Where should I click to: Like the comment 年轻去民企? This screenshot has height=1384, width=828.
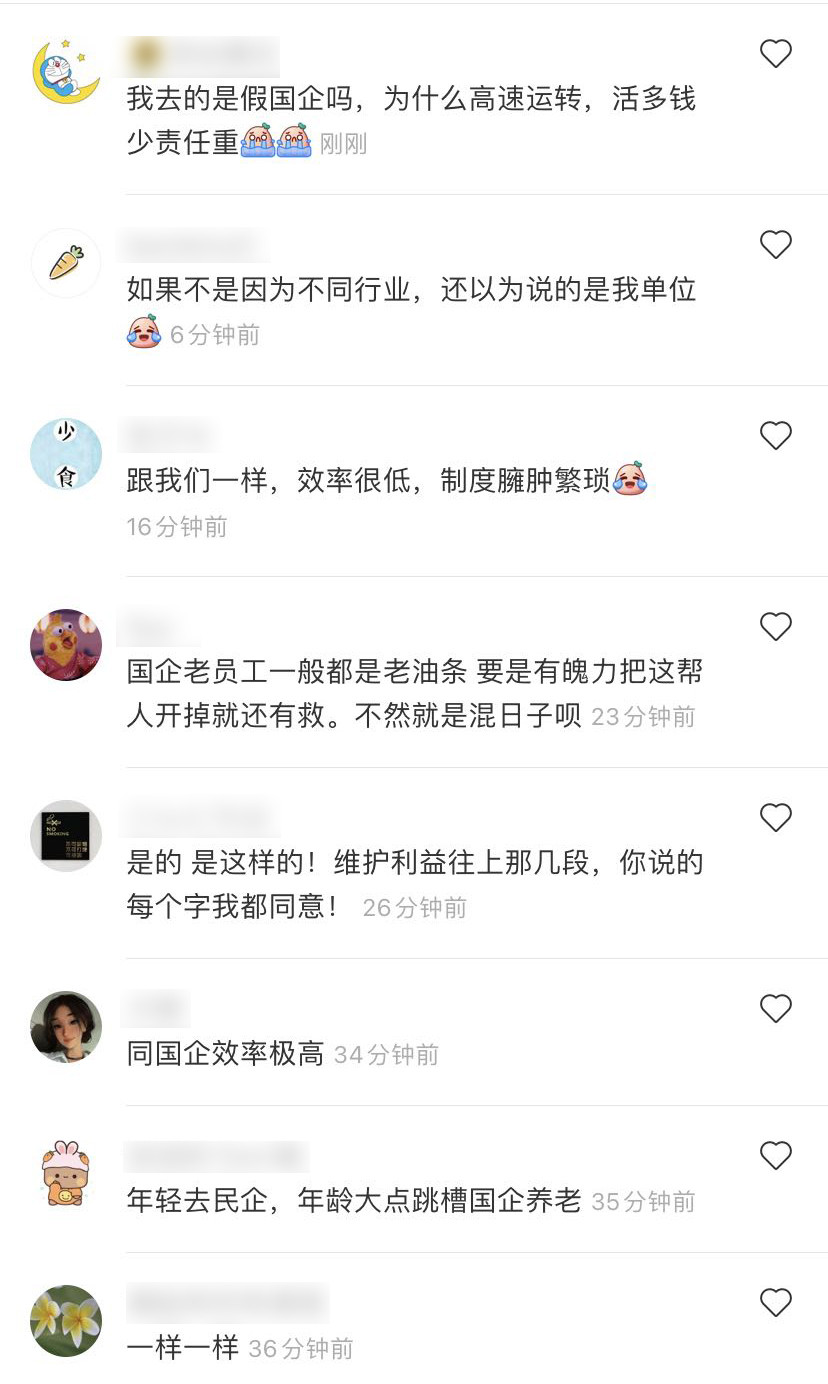(776, 1156)
